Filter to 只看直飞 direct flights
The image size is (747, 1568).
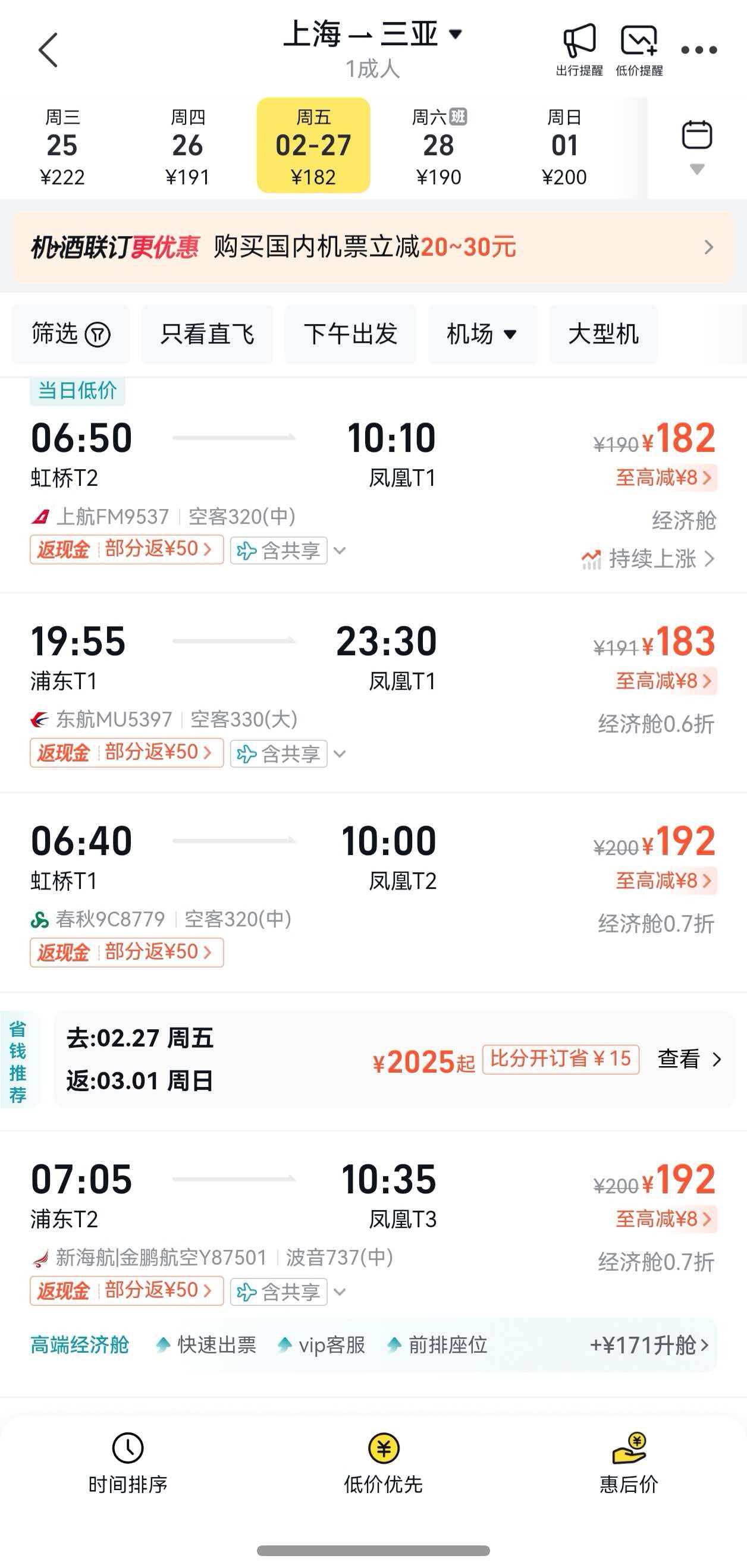pyautogui.click(x=207, y=334)
